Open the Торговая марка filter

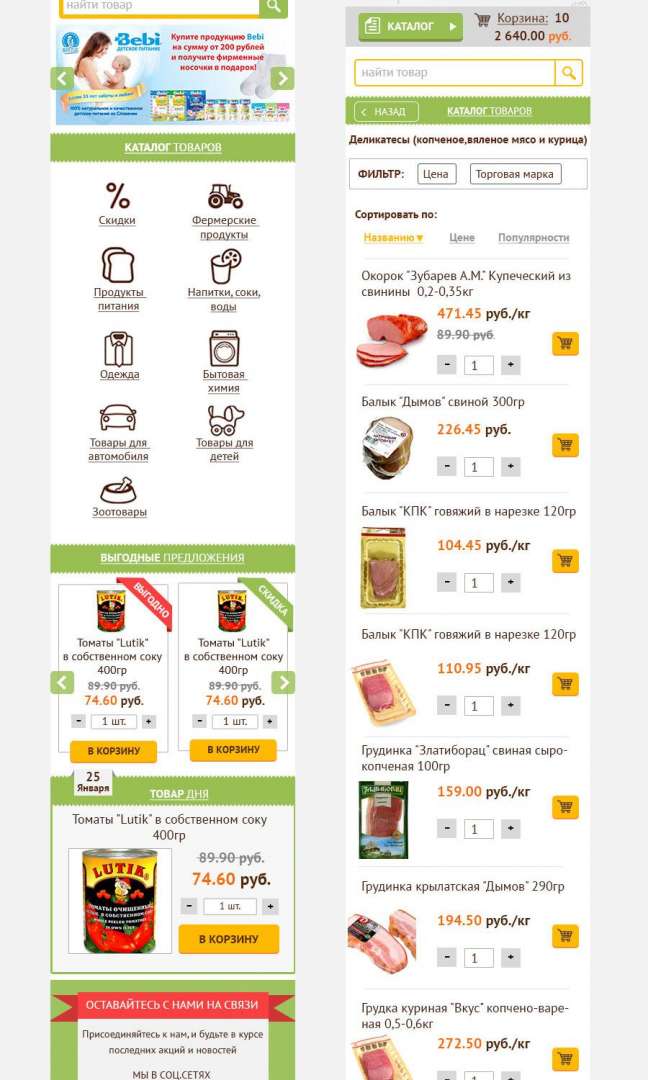515,174
